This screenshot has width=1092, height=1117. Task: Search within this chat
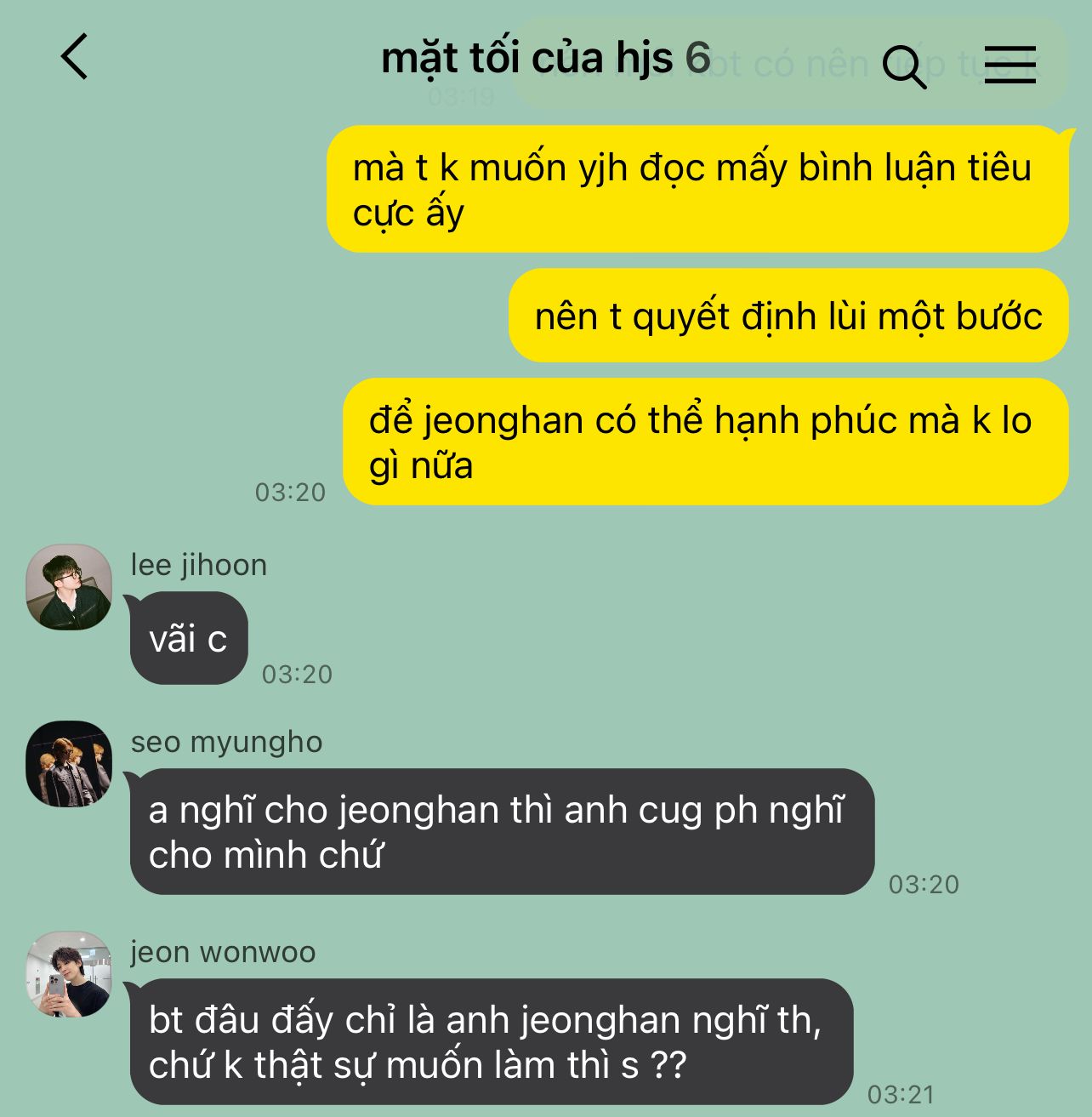[903, 66]
